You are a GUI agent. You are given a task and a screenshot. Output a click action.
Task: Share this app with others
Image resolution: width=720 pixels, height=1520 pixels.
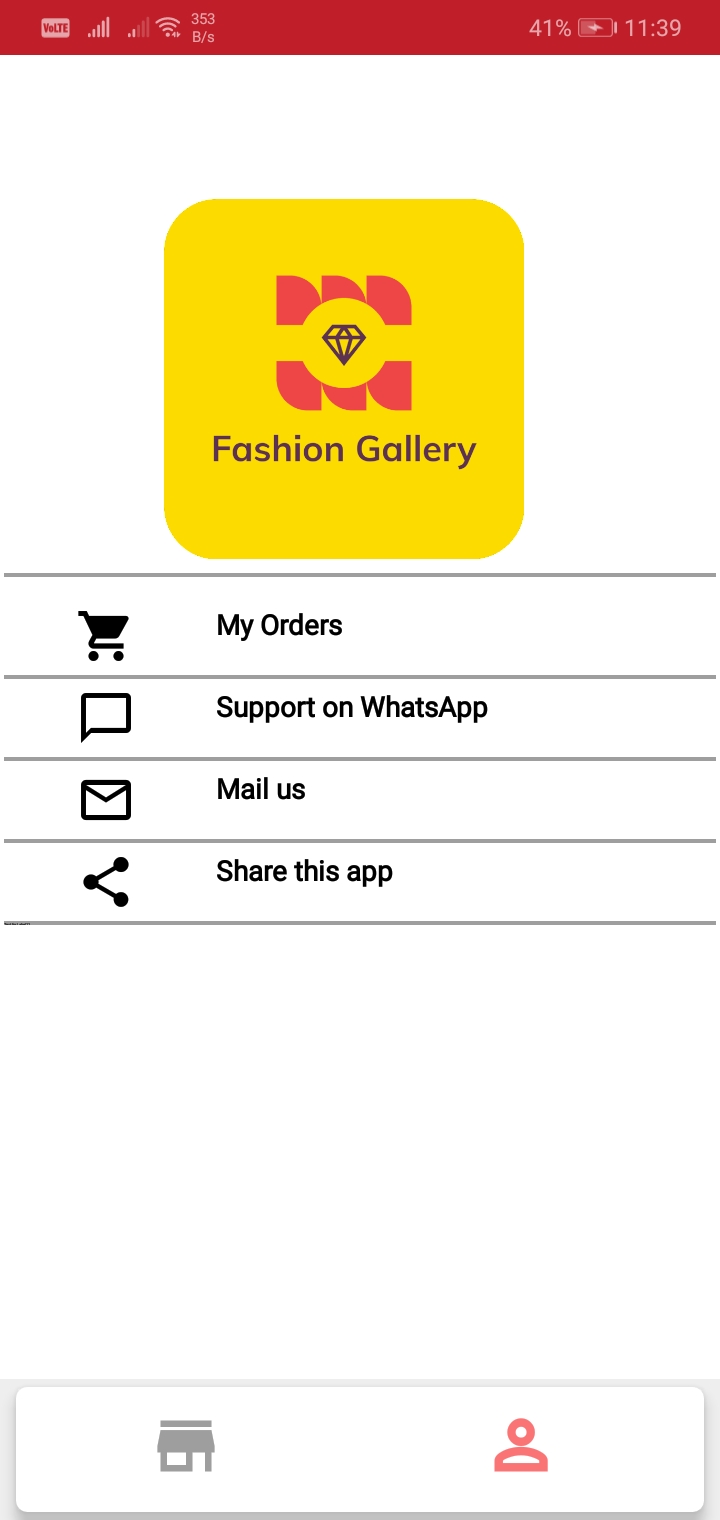(360, 882)
